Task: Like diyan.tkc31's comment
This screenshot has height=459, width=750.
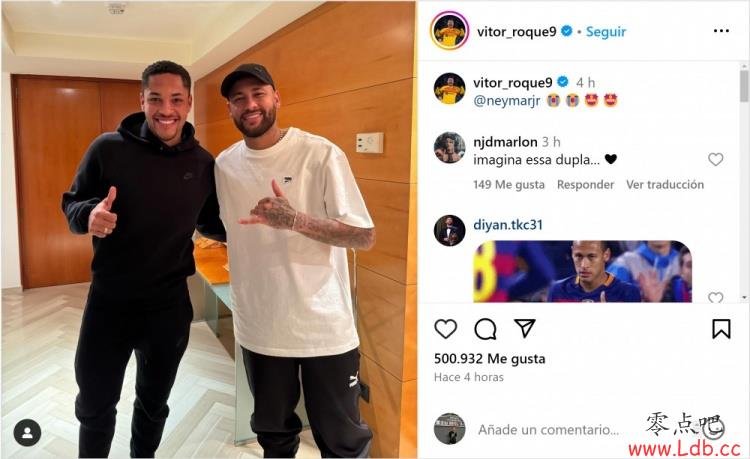Action: point(715,298)
